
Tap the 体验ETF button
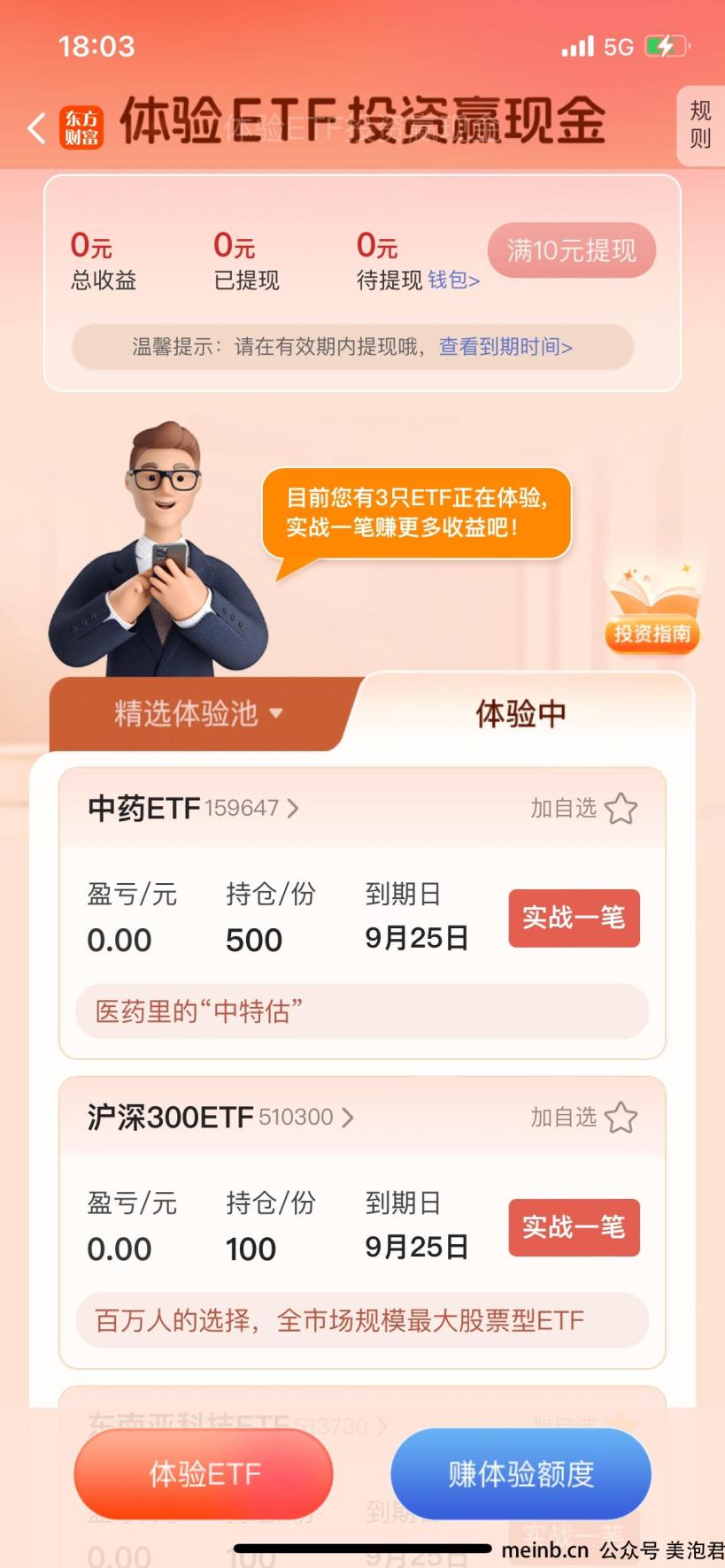pyautogui.click(x=204, y=1473)
